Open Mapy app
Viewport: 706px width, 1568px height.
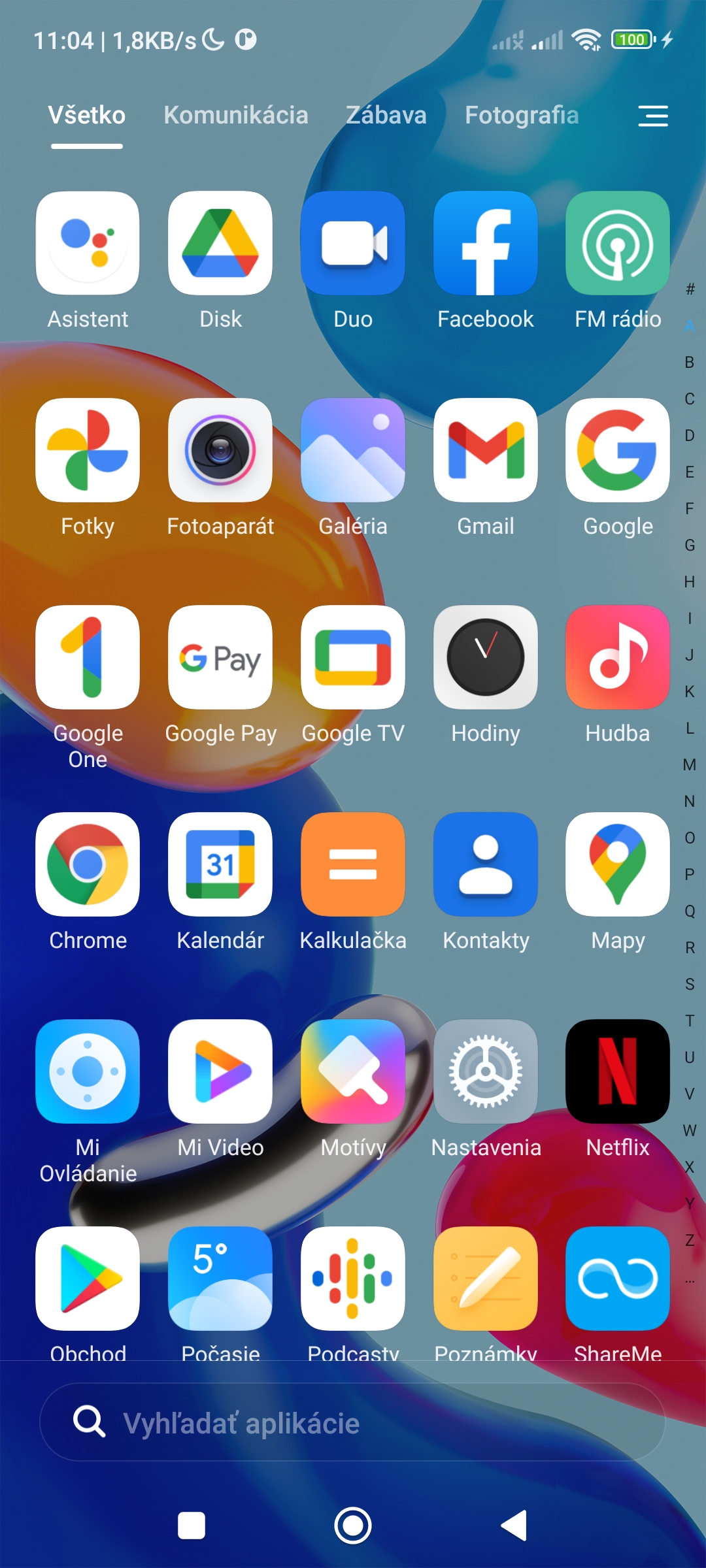point(618,865)
